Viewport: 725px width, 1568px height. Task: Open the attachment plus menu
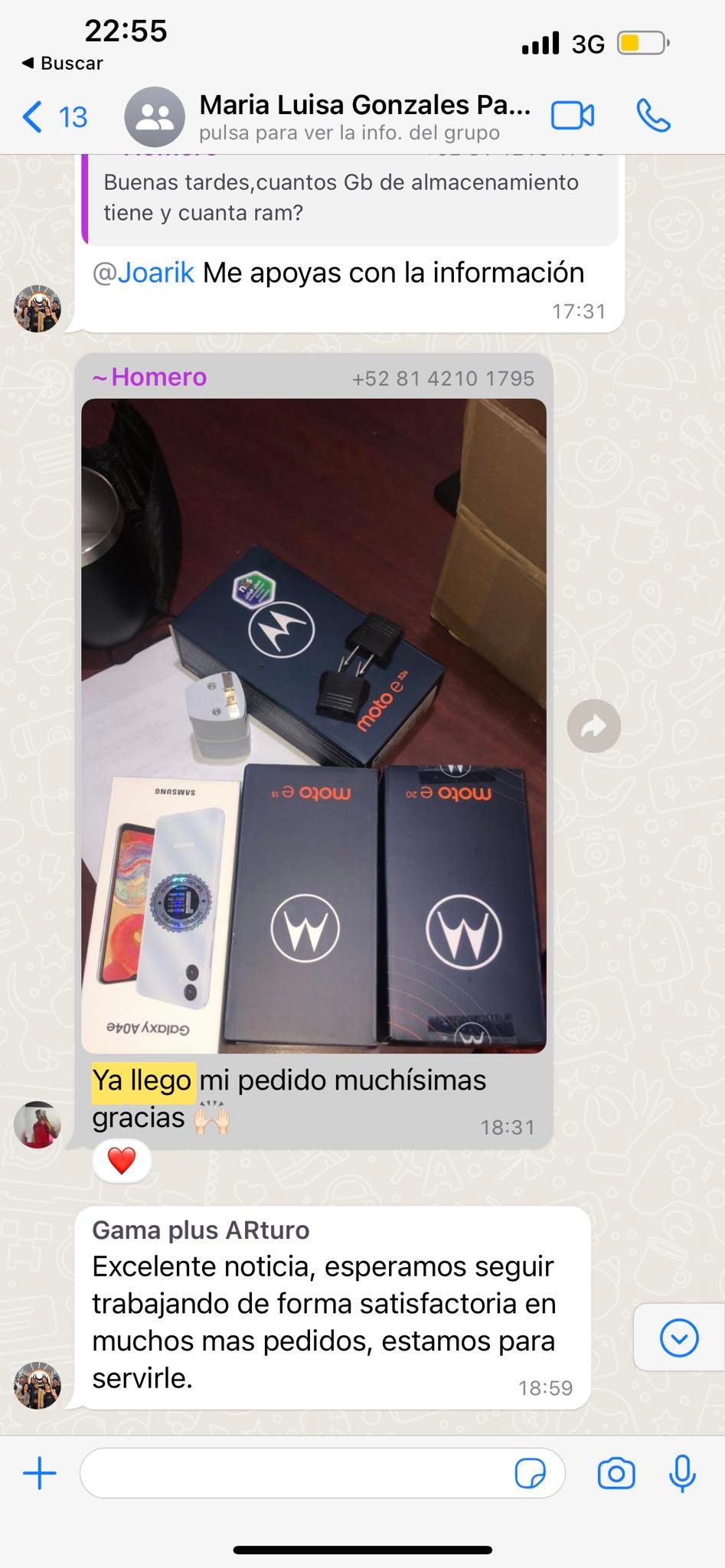(x=40, y=1473)
